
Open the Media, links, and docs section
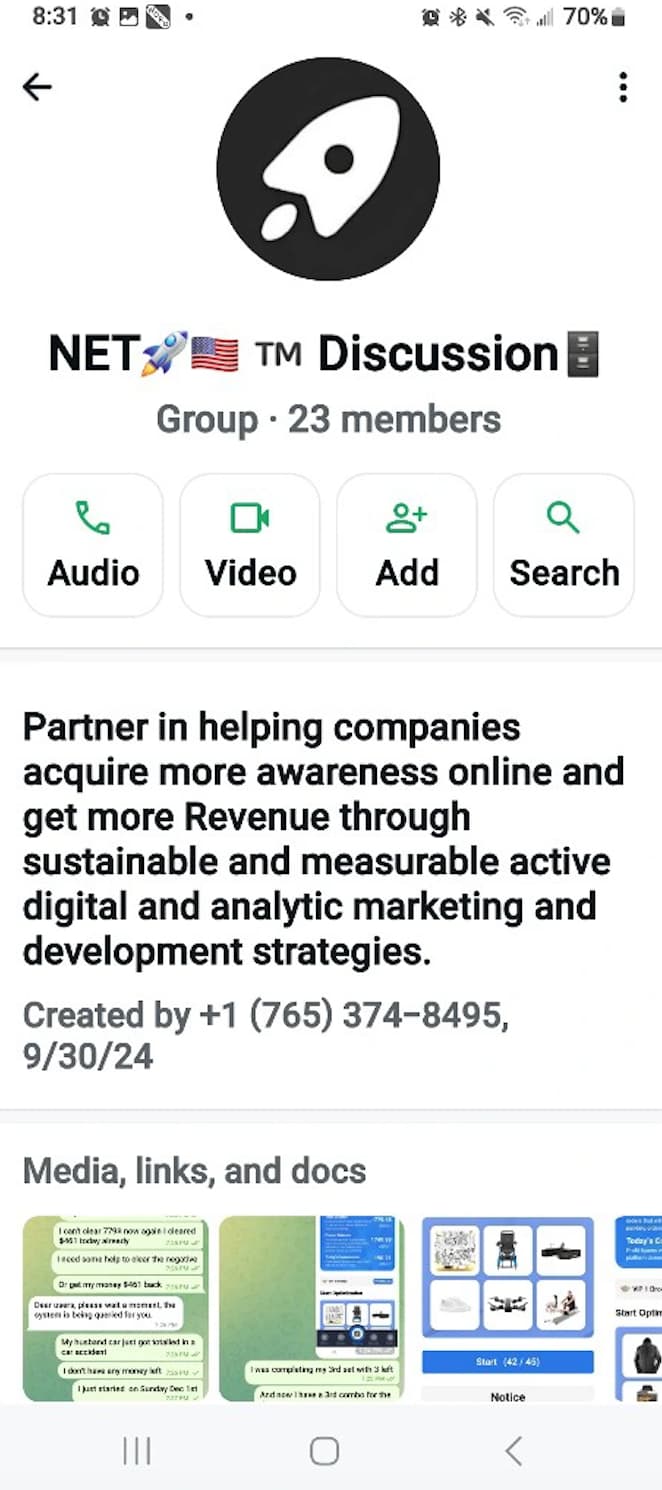pos(195,1170)
